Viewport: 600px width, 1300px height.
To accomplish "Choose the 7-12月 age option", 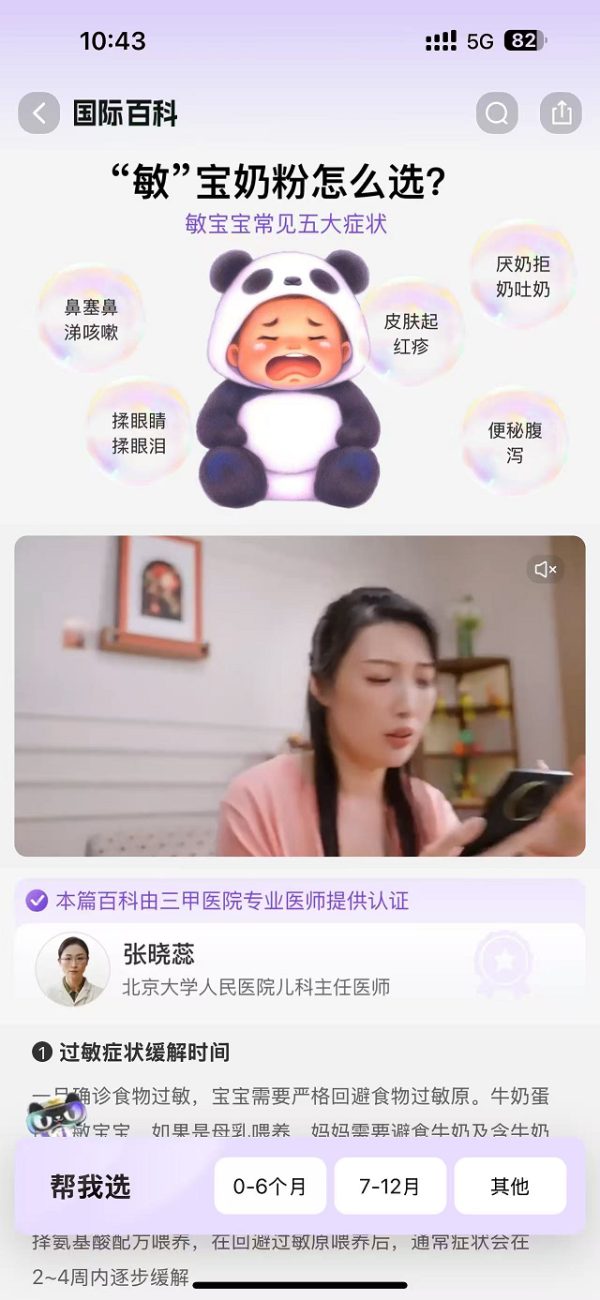I will (x=390, y=1186).
